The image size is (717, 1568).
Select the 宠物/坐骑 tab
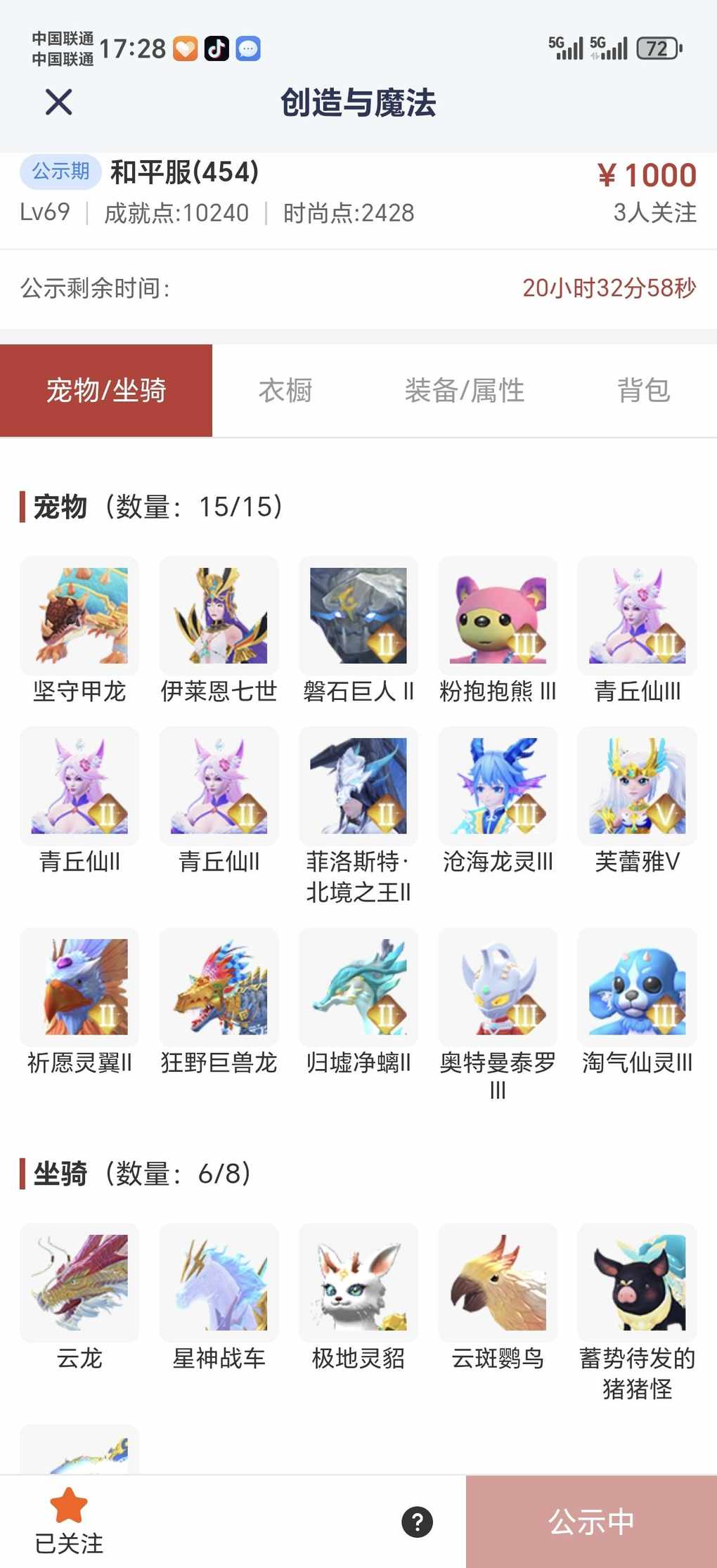106,391
